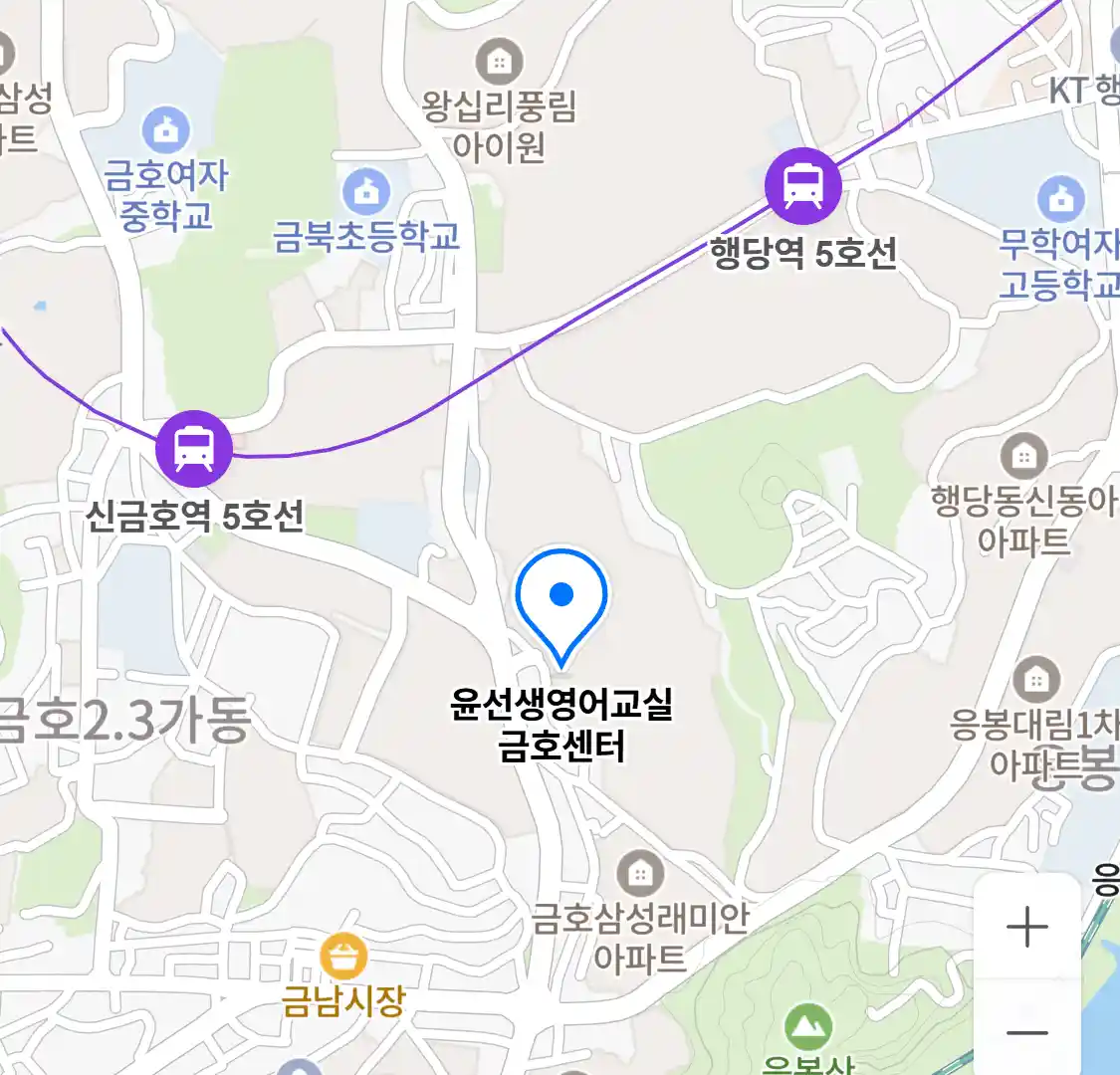Image resolution: width=1120 pixels, height=1075 pixels.
Task: Tap the 금남시장 market marker
Action: click(343, 959)
